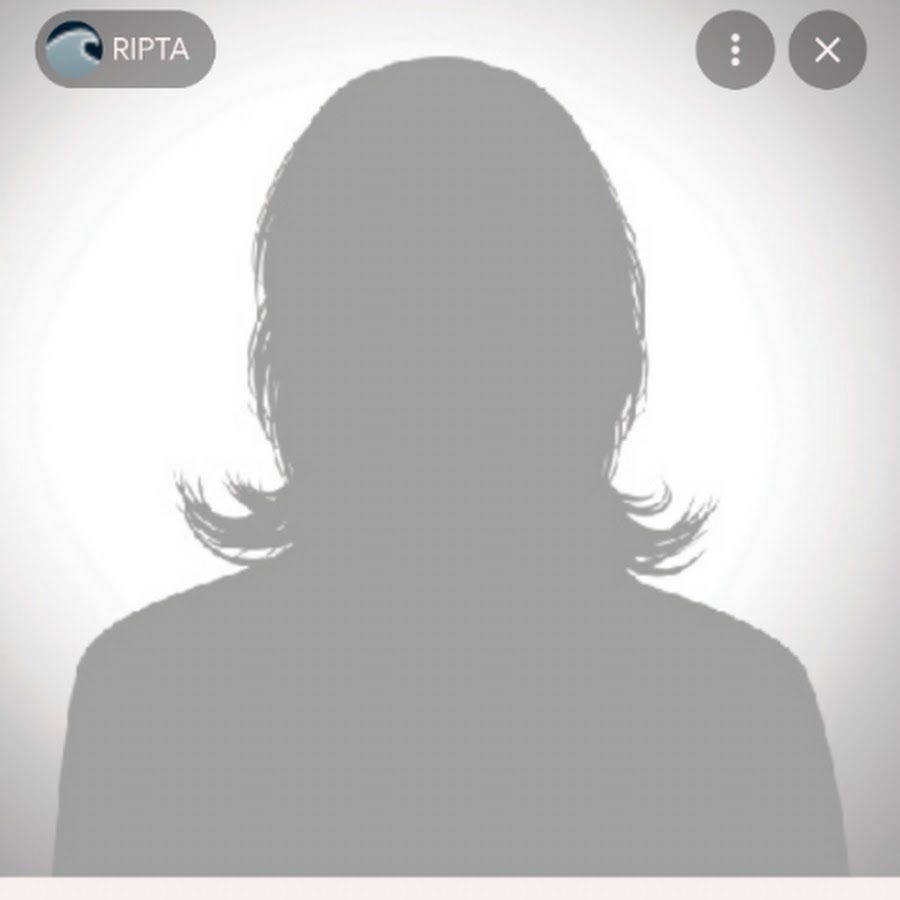Open the RIPTA source chip
The width and height of the screenshot is (900, 900).
125,50
